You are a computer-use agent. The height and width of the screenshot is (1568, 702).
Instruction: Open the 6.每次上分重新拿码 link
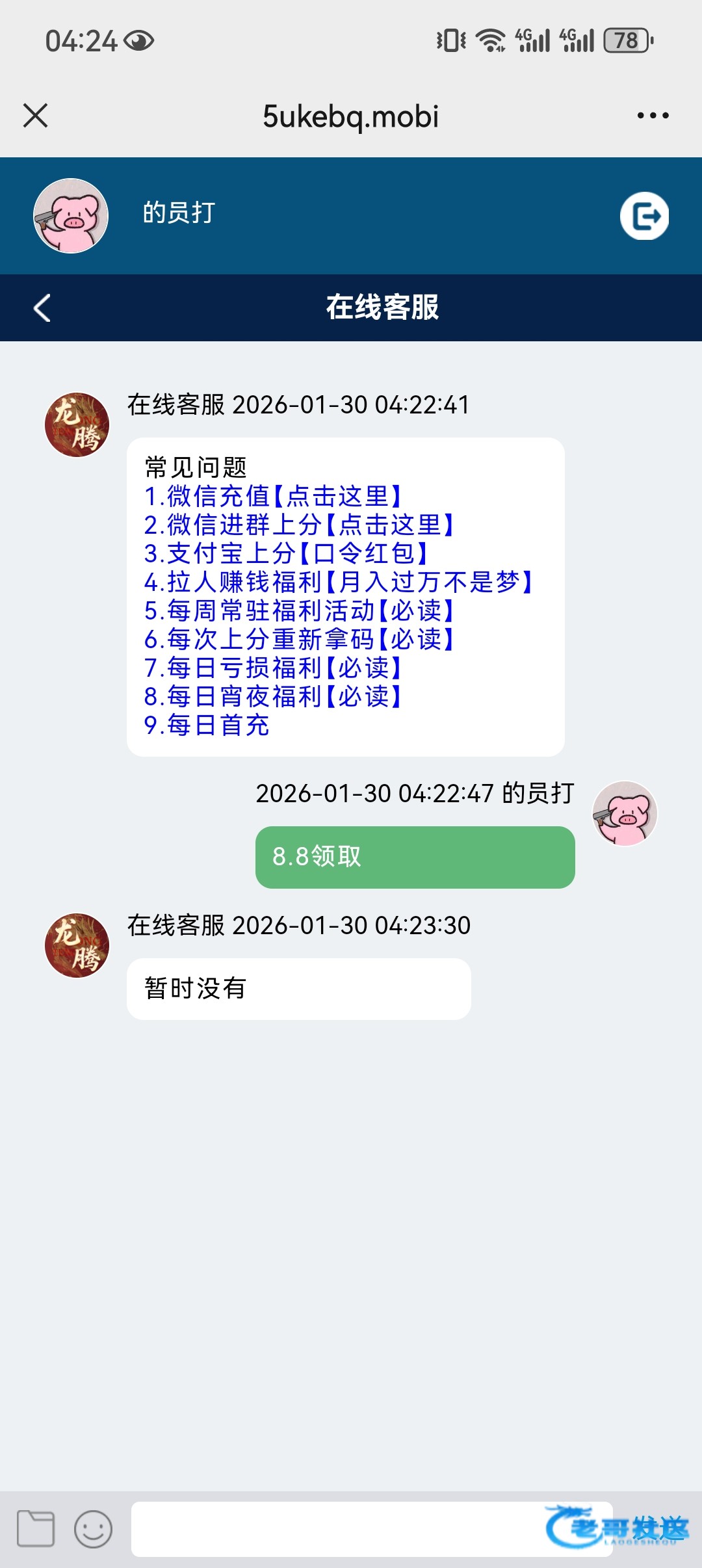click(x=299, y=639)
